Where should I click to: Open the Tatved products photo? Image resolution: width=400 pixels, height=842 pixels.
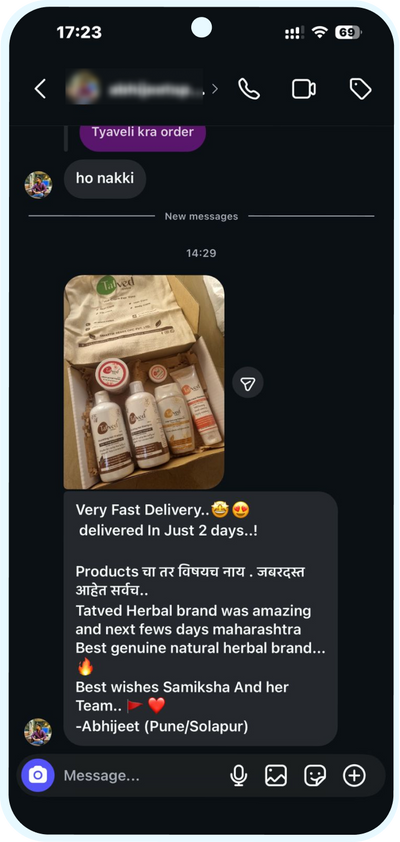point(144,382)
